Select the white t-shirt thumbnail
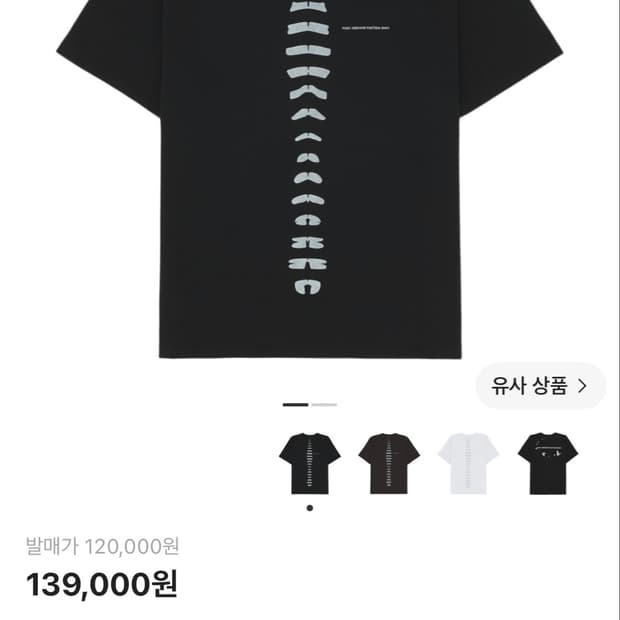The image size is (620, 620). point(469,463)
